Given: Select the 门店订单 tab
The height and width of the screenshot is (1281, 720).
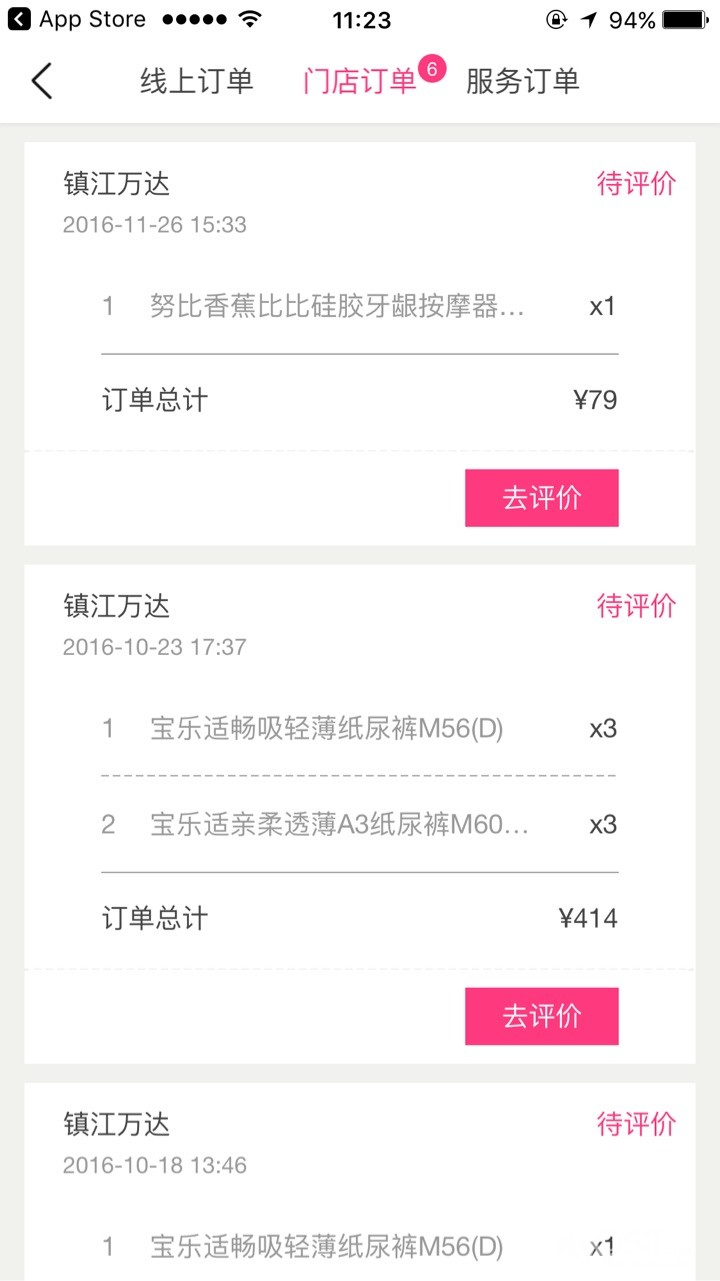Looking at the screenshot, I should [x=359, y=81].
